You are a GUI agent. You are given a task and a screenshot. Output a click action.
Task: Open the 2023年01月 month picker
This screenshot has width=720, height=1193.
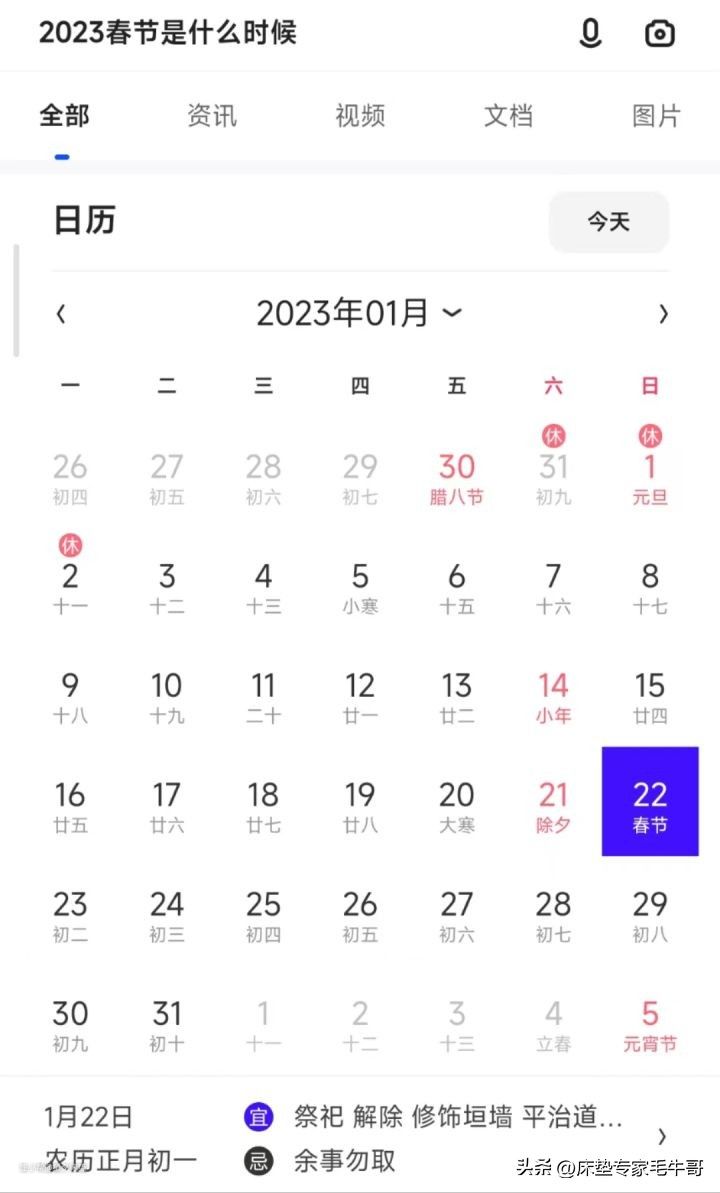[x=360, y=314]
